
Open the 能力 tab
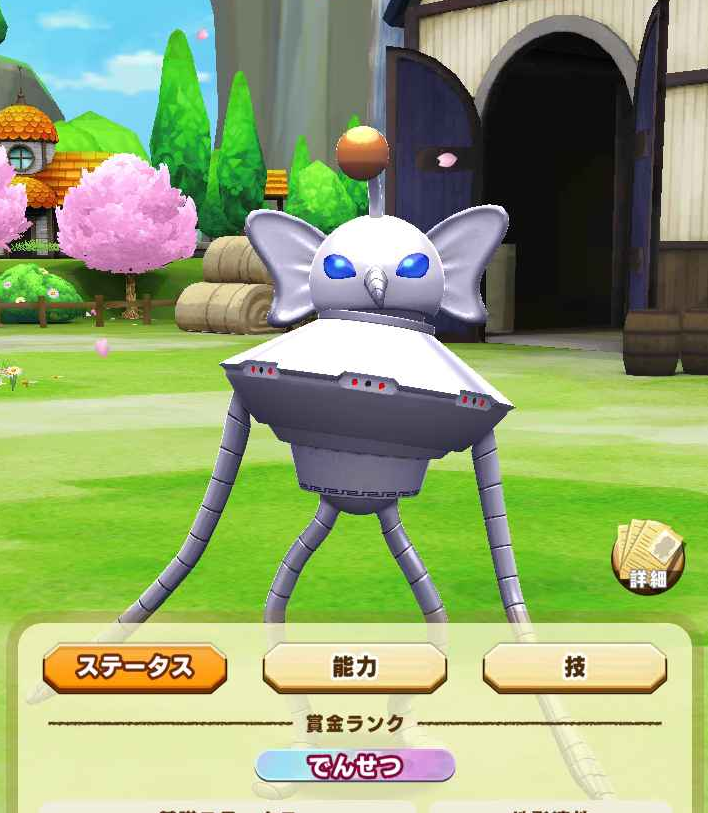[354, 667]
